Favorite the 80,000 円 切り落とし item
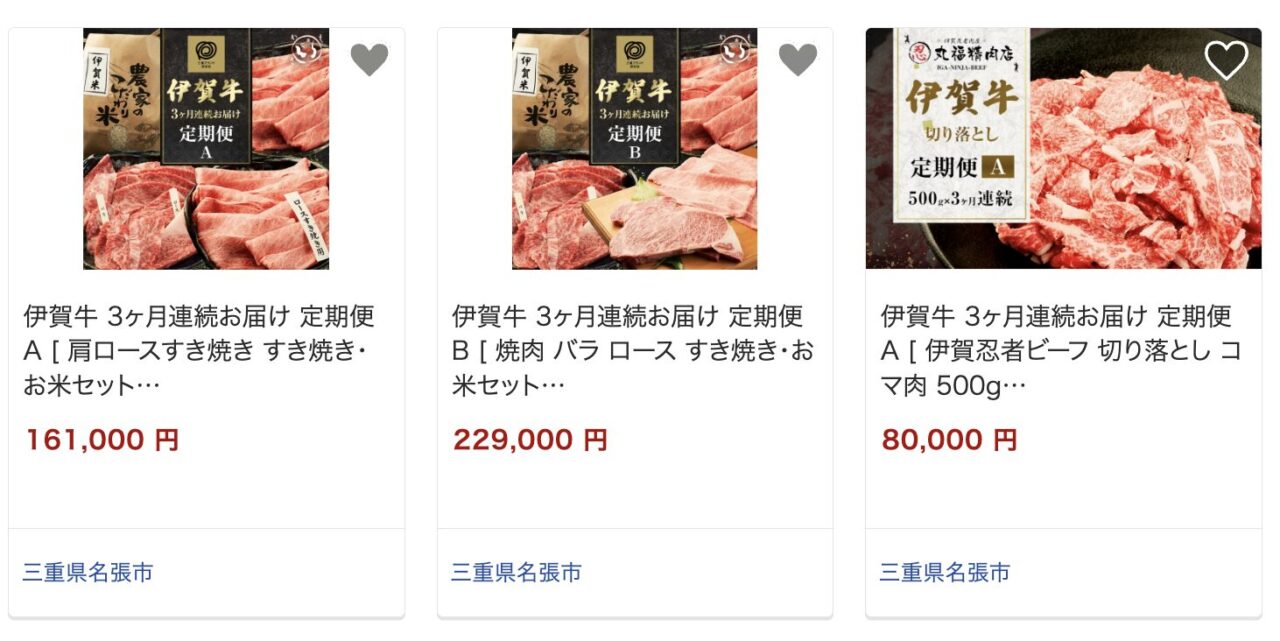Screen dimensions: 1280x641 (1225, 60)
